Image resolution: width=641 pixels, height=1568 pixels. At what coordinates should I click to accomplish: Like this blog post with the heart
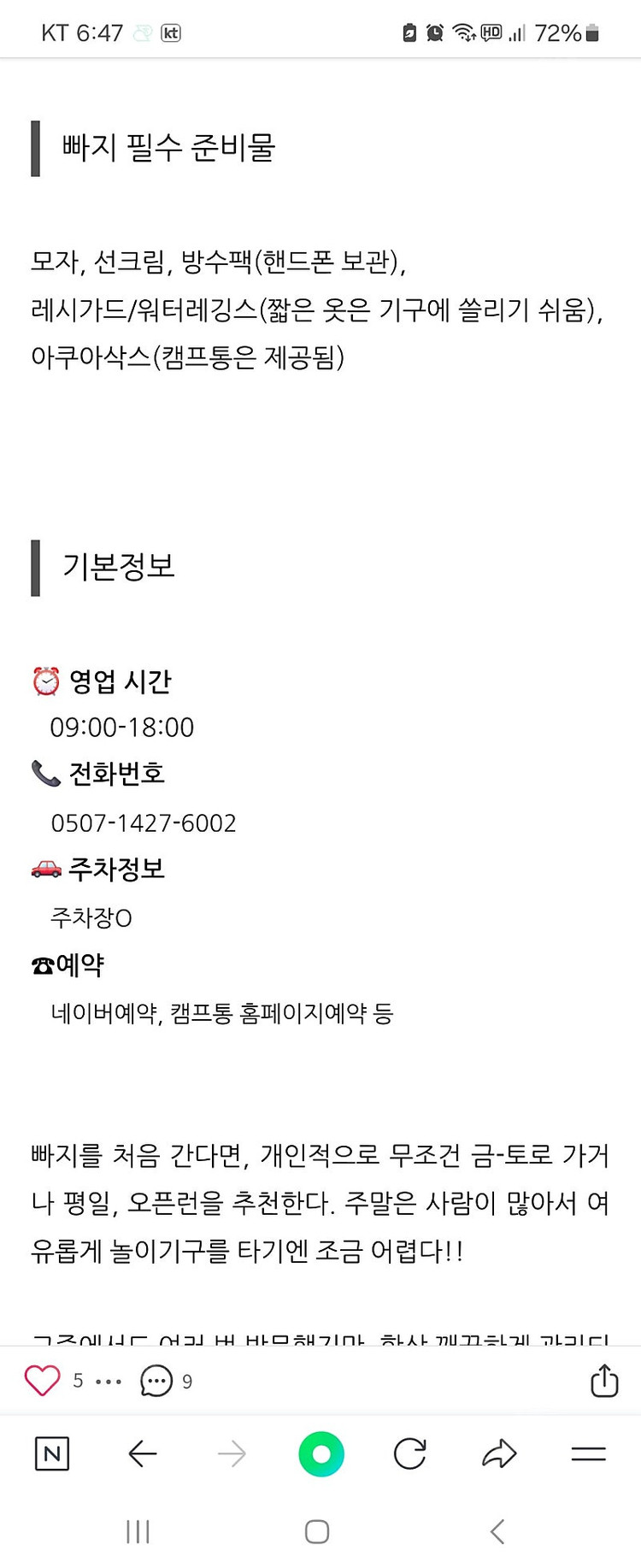[42, 1381]
